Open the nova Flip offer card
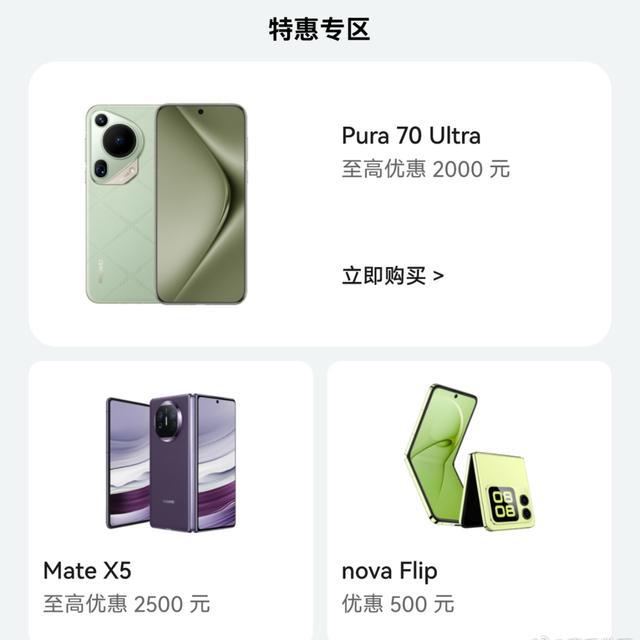The height and width of the screenshot is (640, 640). click(469, 500)
